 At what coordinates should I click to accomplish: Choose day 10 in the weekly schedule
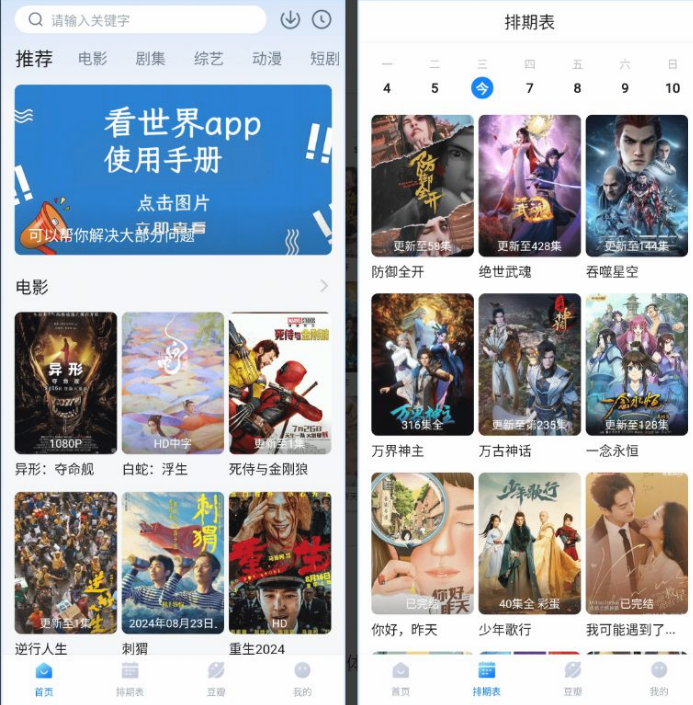point(672,88)
